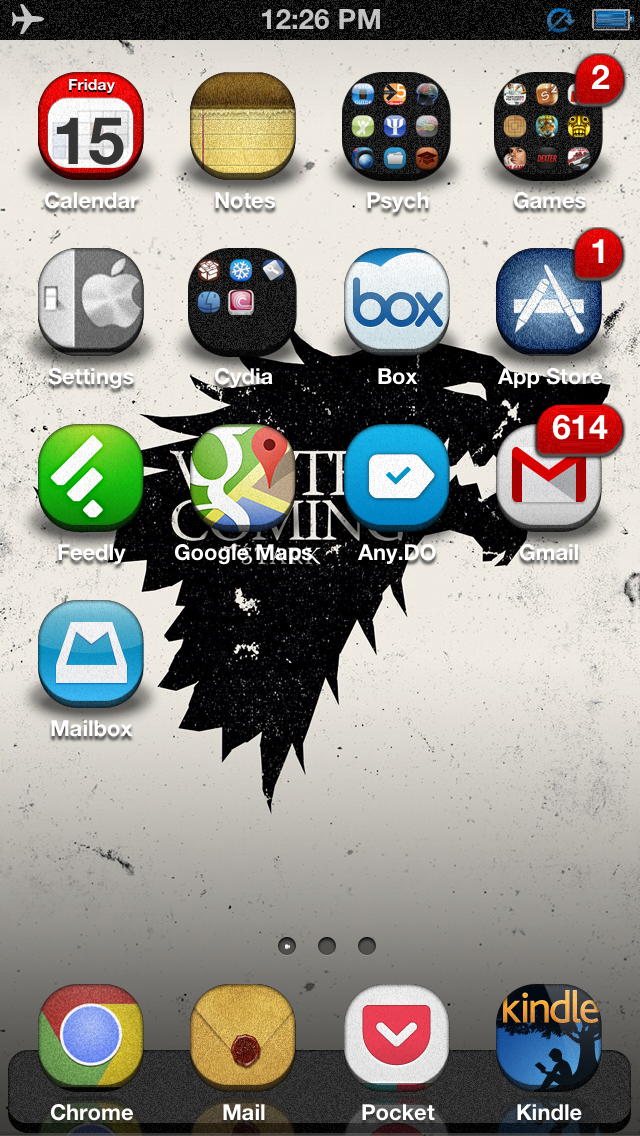Tap the home screen page indicator dots
The image size is (640, 1136).
[326, 945]
